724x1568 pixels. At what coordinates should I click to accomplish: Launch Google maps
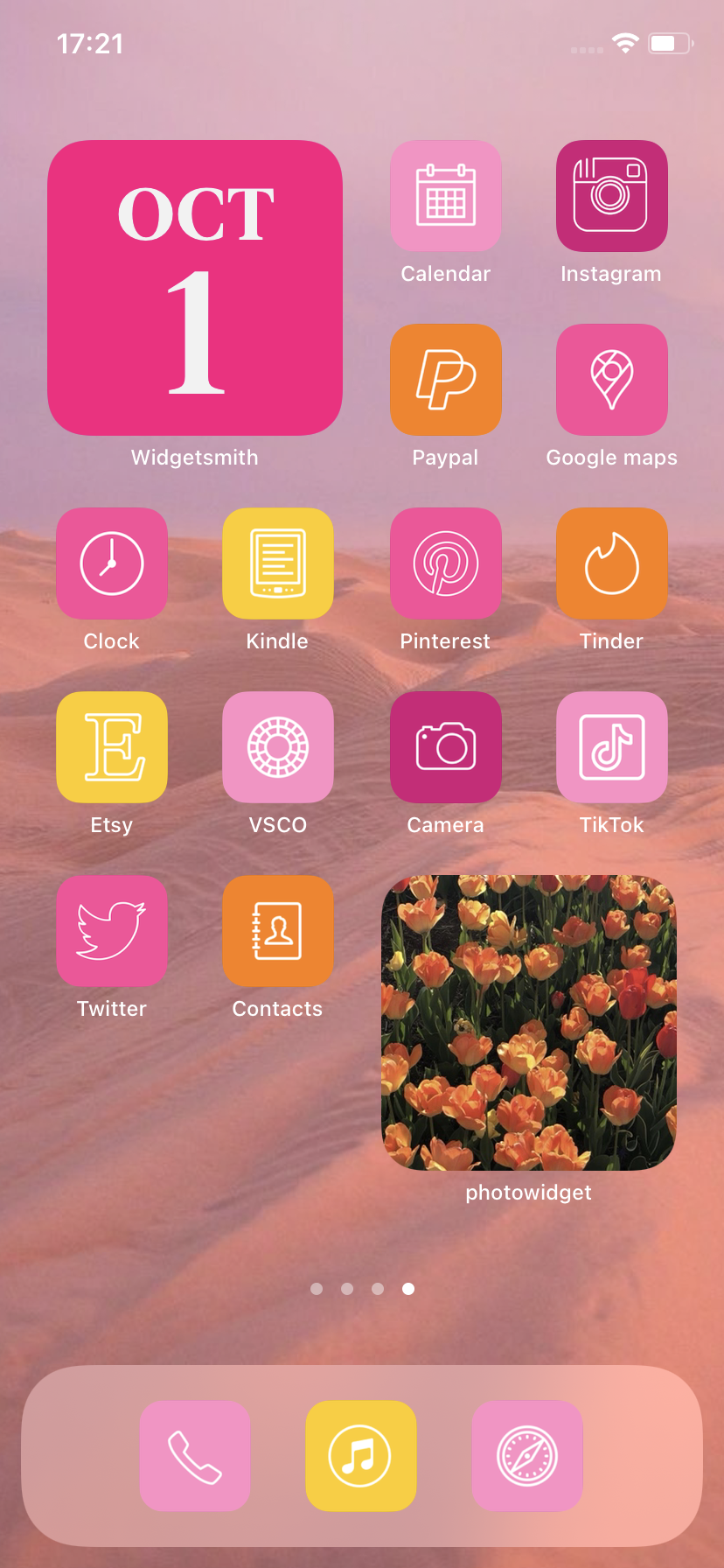click(612, 380)
